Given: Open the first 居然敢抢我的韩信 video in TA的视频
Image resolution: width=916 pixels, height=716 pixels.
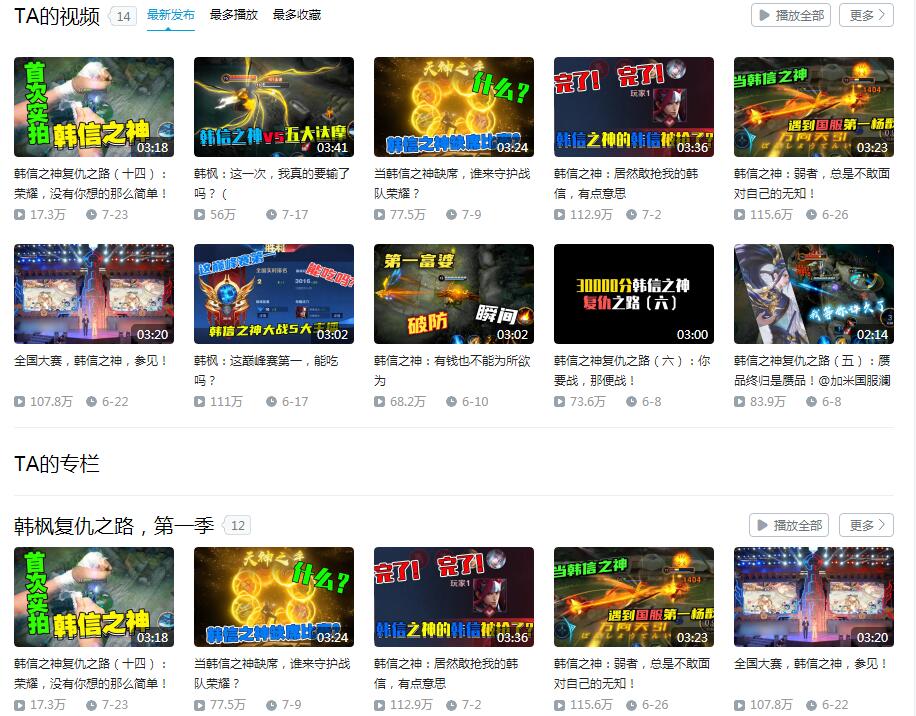Looking at the screenshot, I should [633, 107].
